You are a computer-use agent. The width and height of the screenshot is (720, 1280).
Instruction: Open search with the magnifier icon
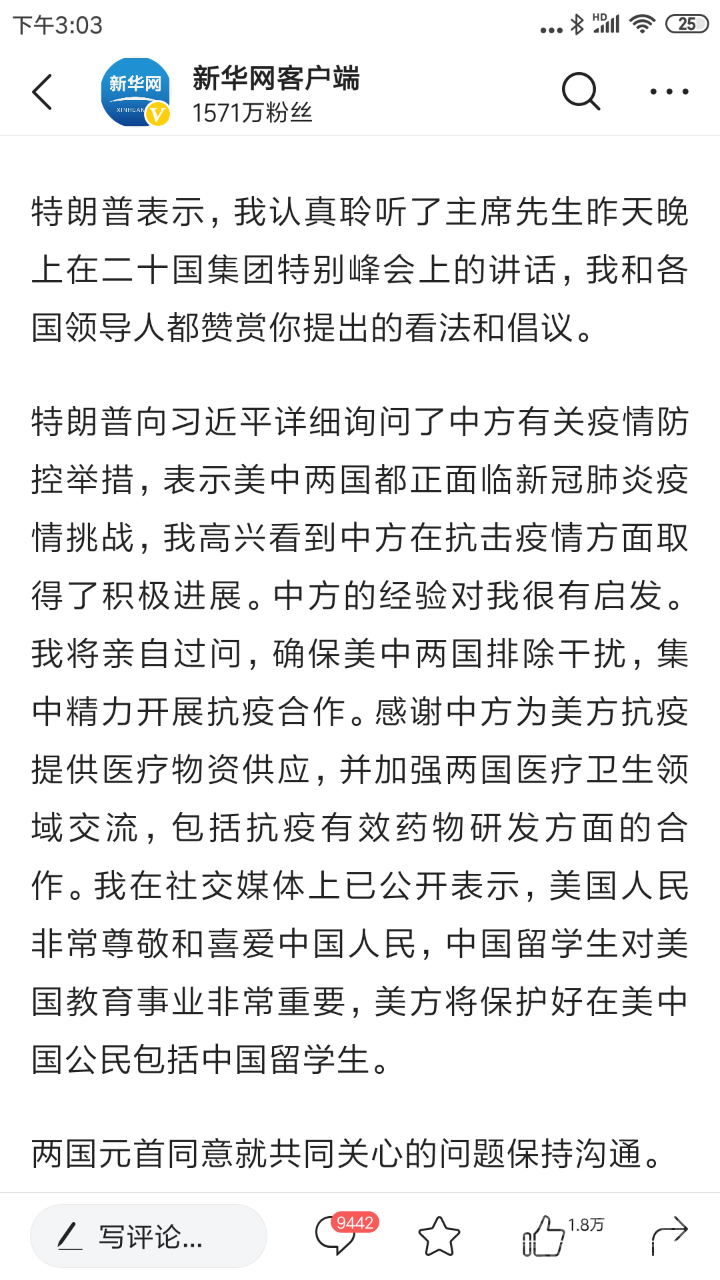580,92
